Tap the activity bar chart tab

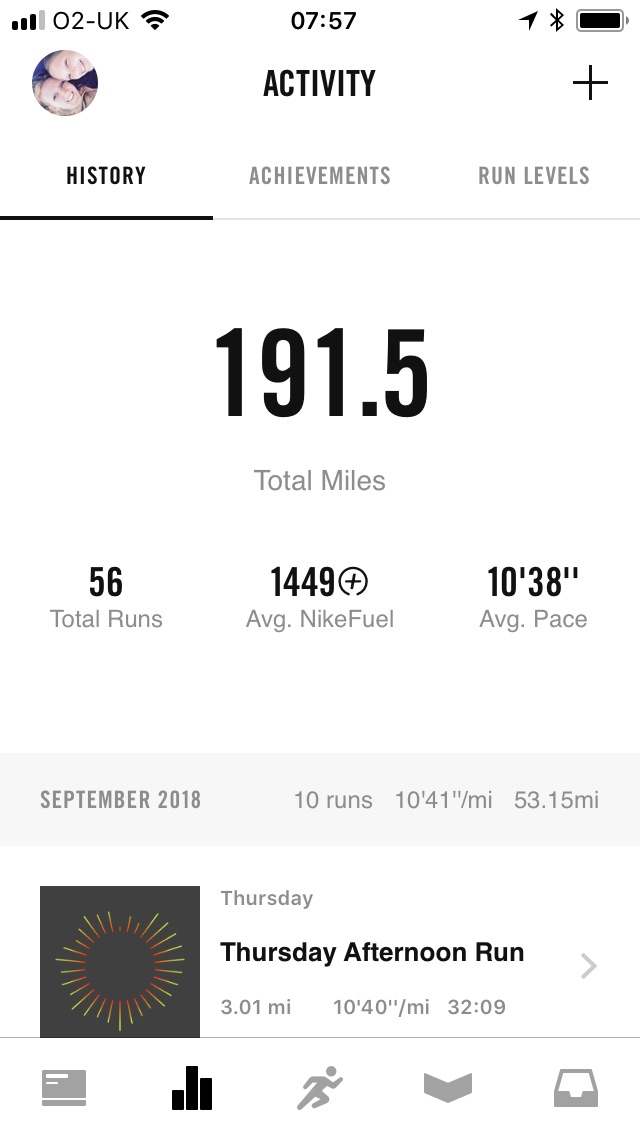(192, 1088)
